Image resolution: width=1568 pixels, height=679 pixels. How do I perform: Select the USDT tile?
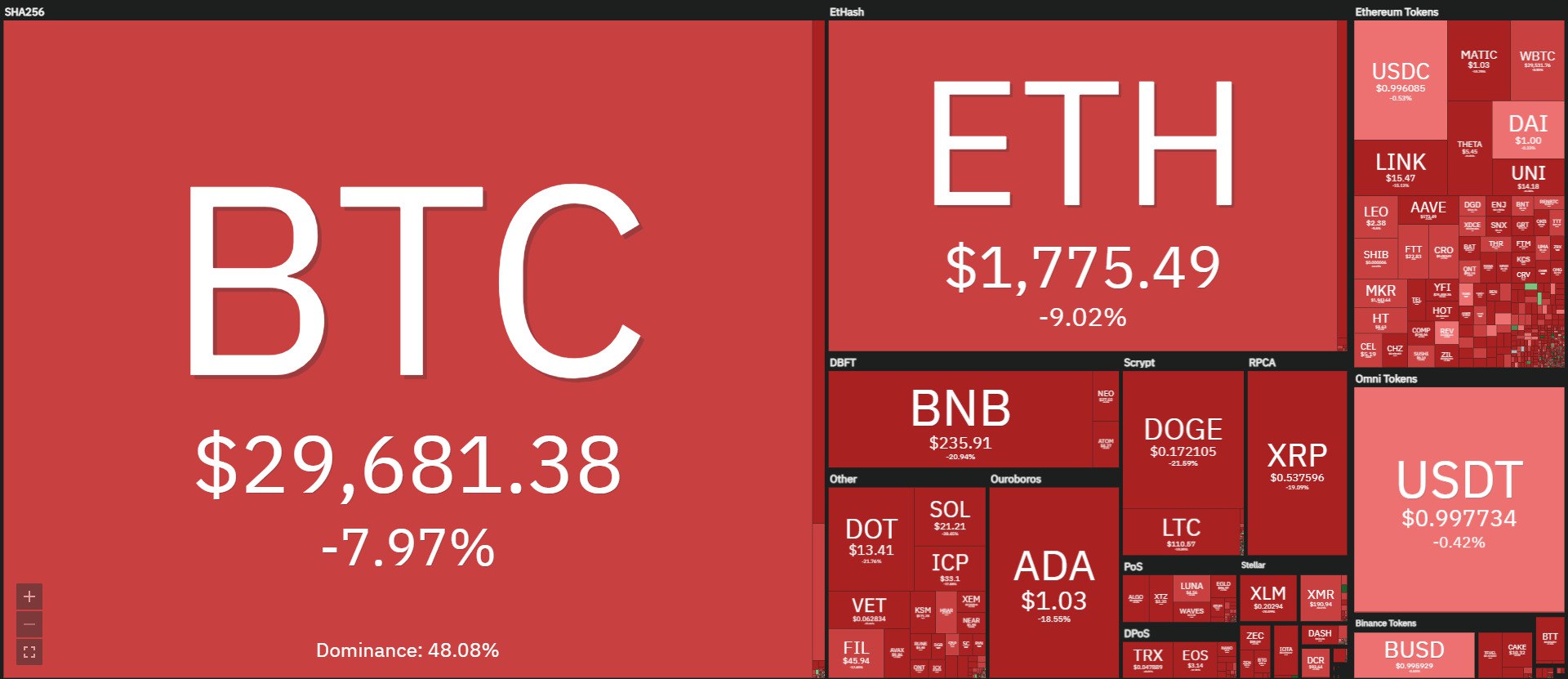point(1459,498)
